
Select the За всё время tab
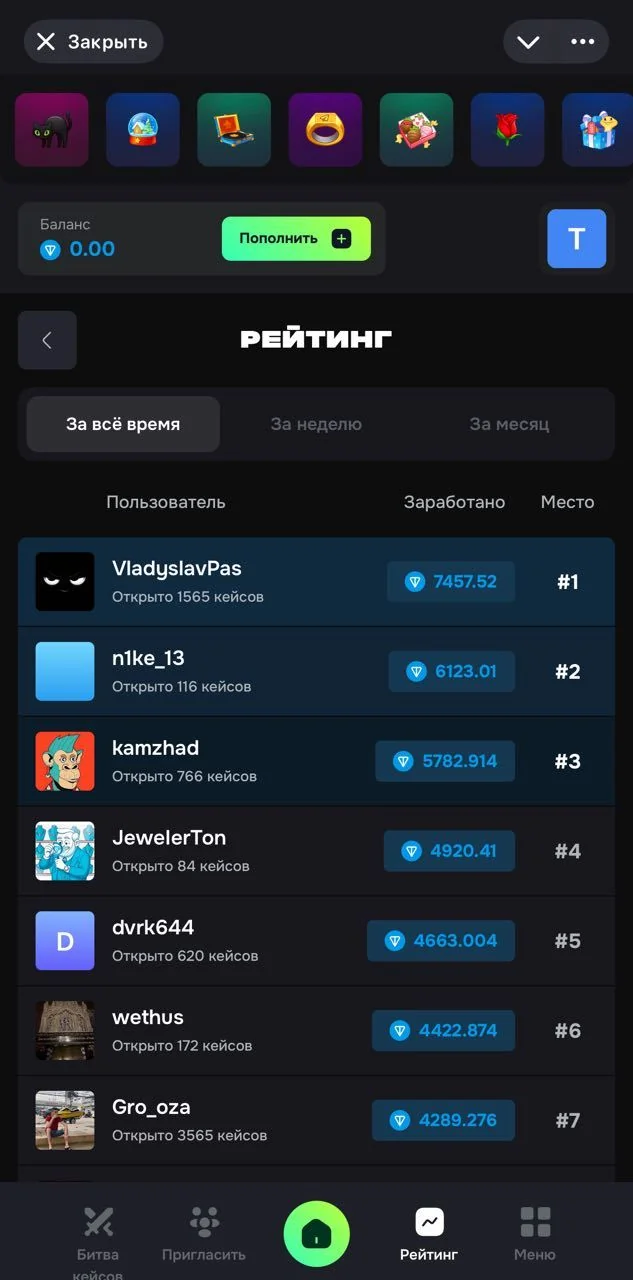(123, 424)
